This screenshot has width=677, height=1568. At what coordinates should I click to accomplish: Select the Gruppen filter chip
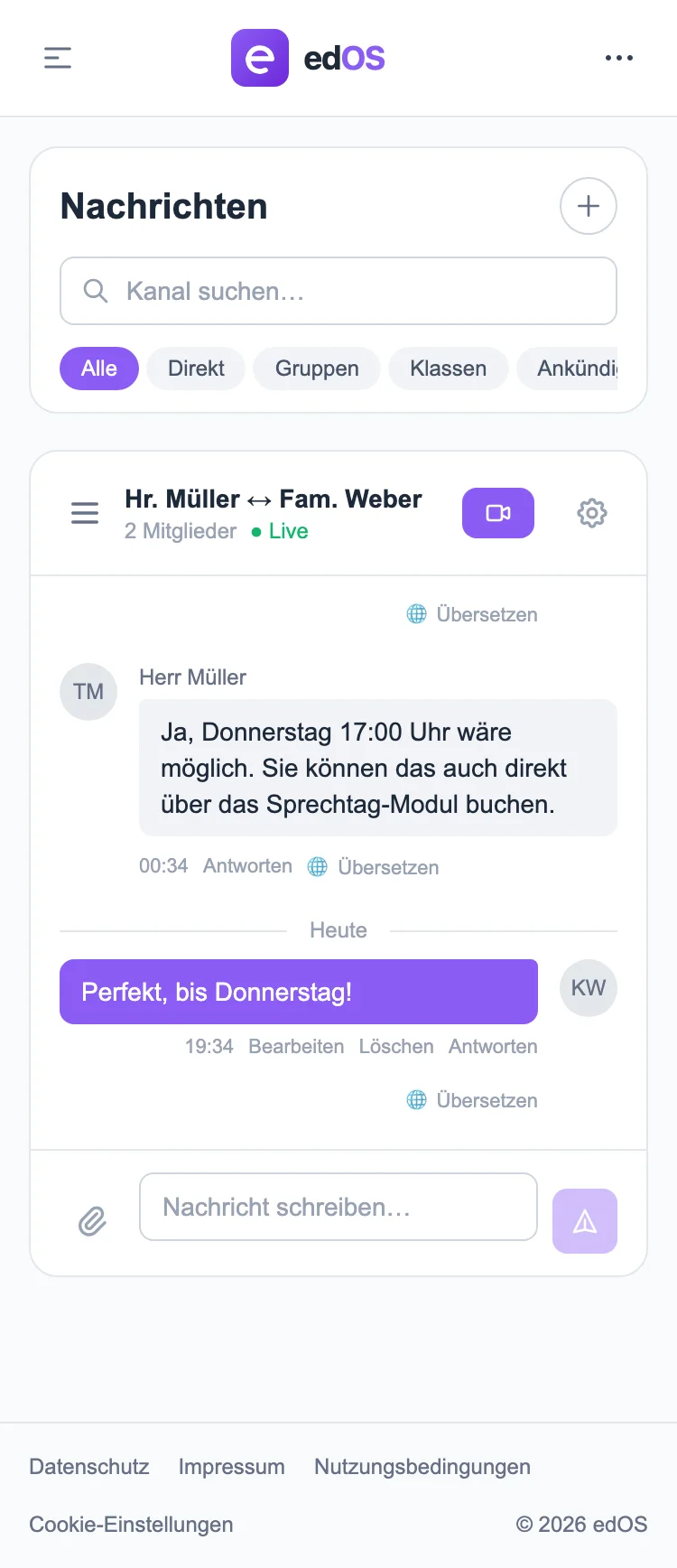[316, 368]
